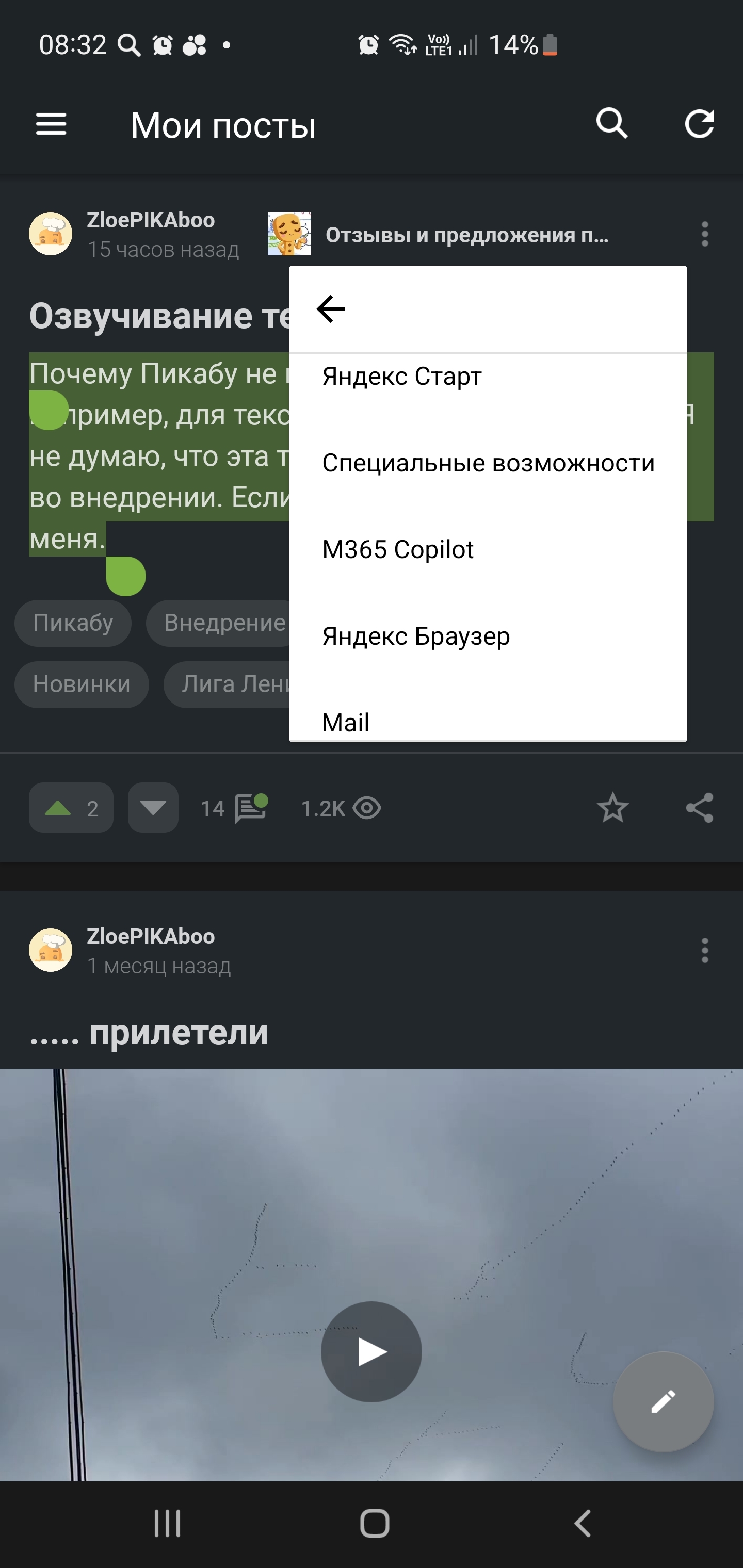The width and height of the screenshot is (743, 1568).
Task: Open search in Мои посты
Action: click(x=611, y=124)
